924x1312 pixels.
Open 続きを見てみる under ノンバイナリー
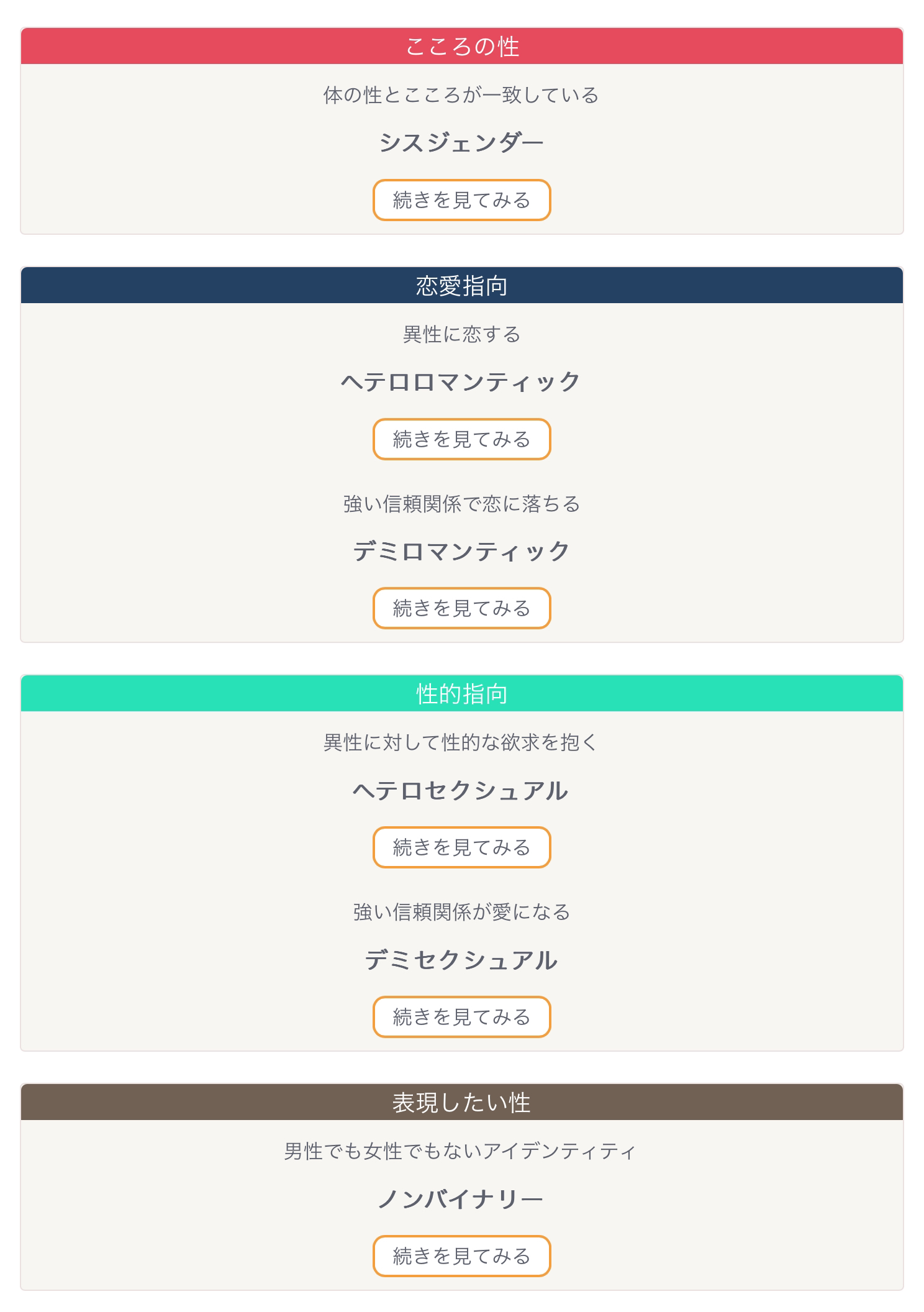click(461, 1256)
